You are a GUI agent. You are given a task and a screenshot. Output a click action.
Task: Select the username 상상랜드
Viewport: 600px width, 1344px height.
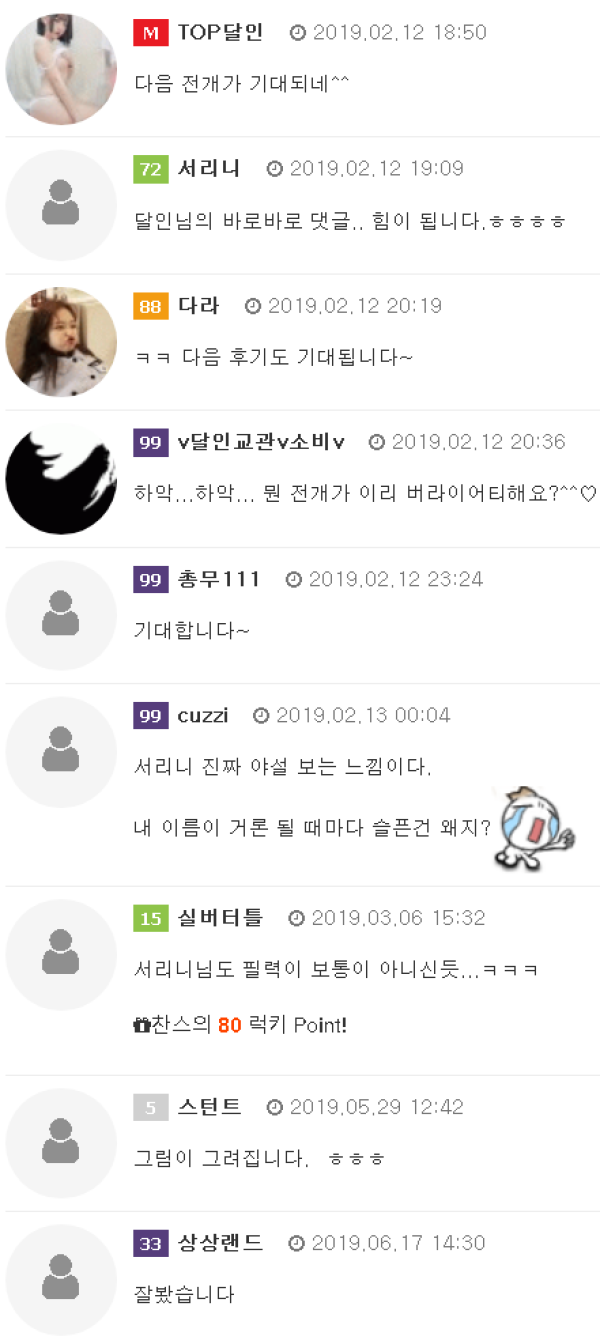[220, 1243]
